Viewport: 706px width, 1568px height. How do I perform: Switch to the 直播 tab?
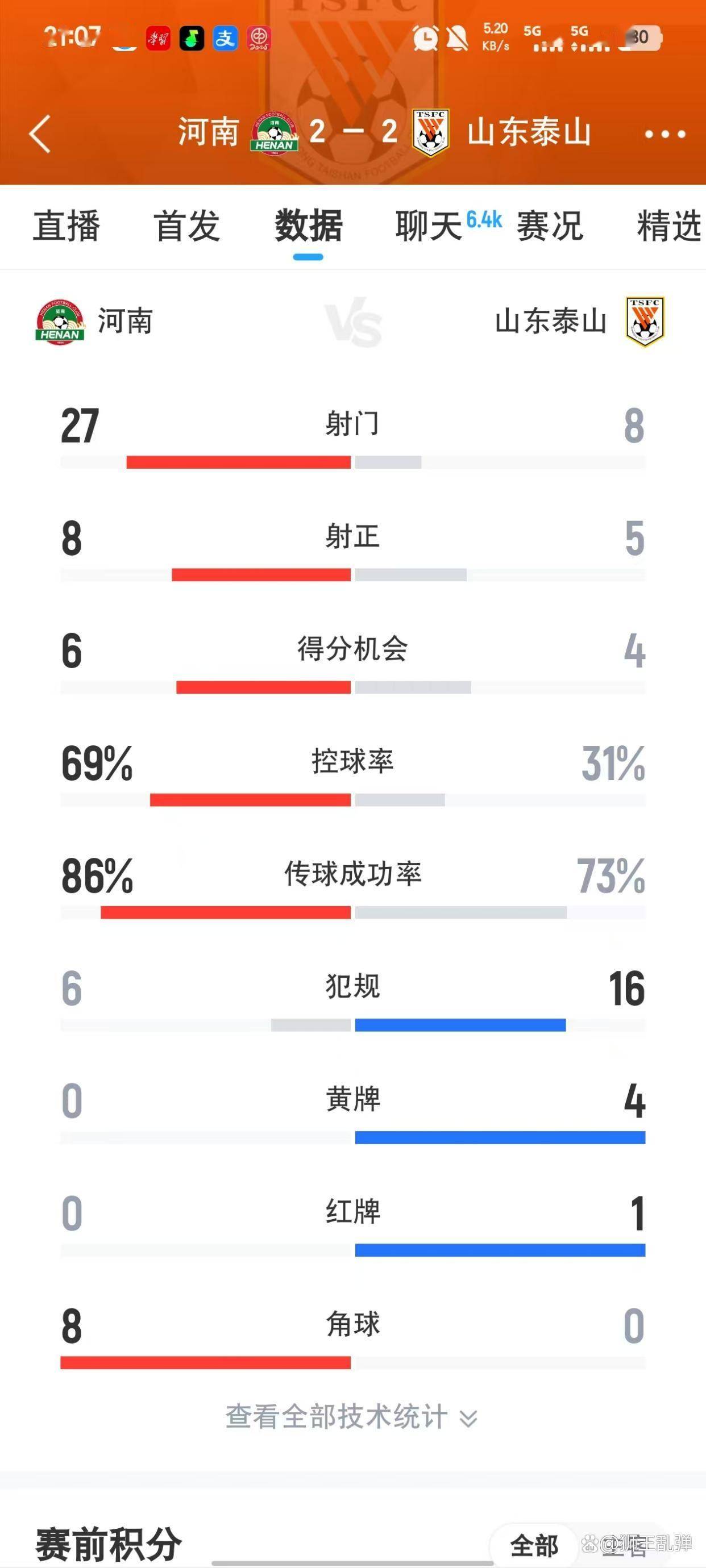[67, 226]
